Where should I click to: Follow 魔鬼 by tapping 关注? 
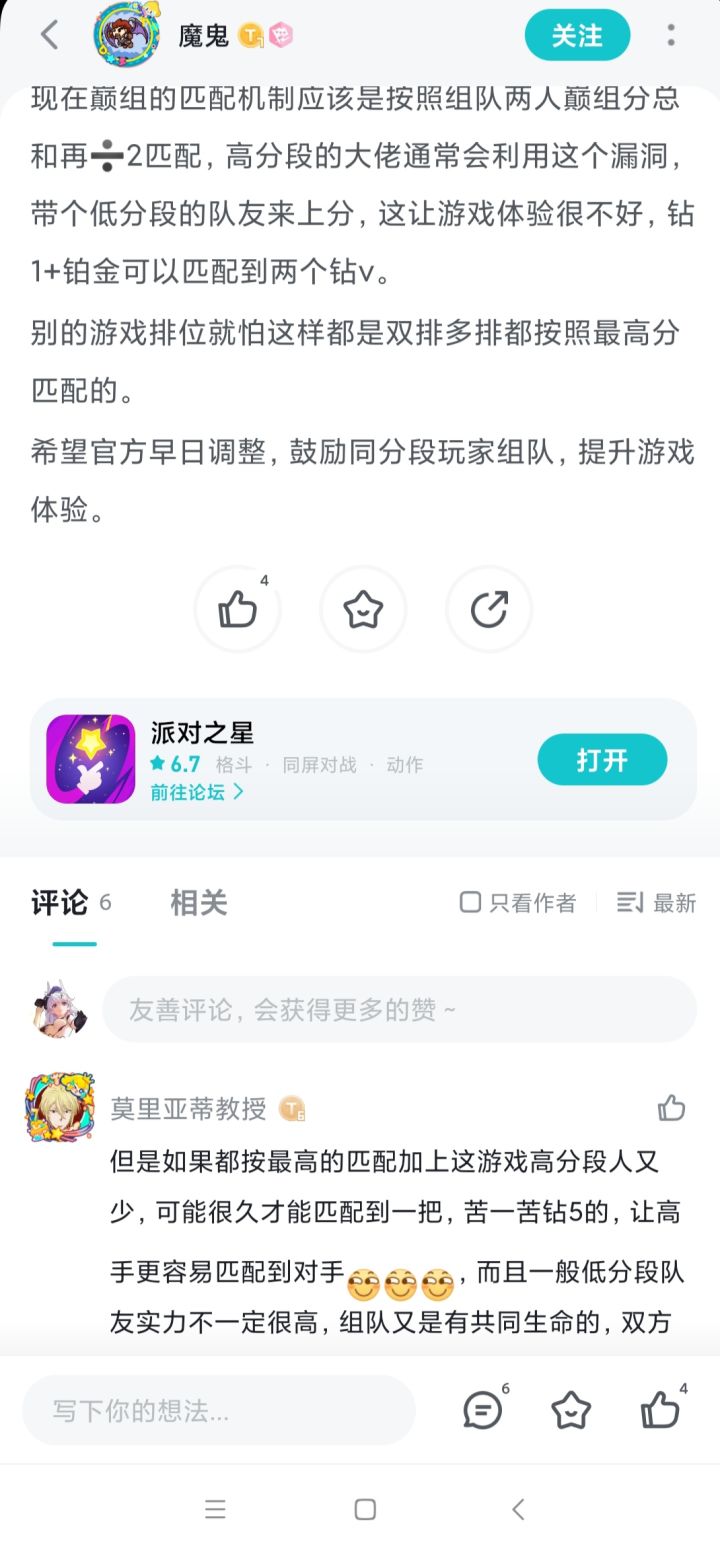[x=576, y=35]
